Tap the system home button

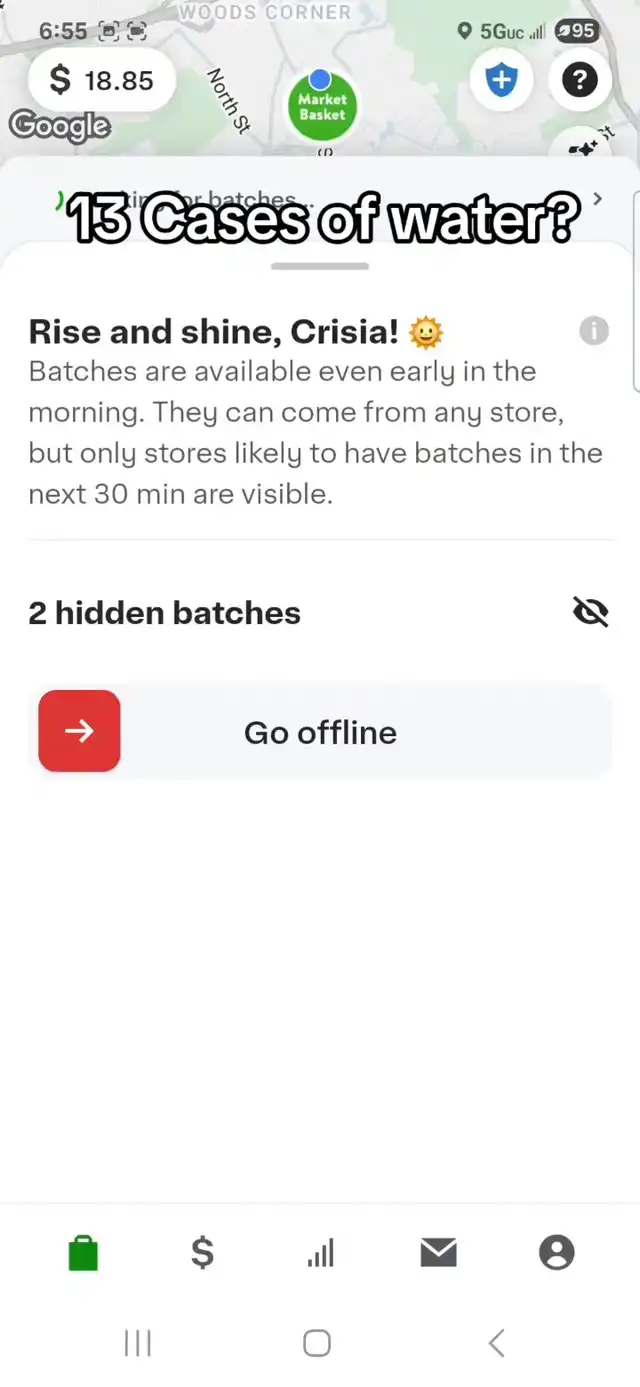(x=317, y=1343)
